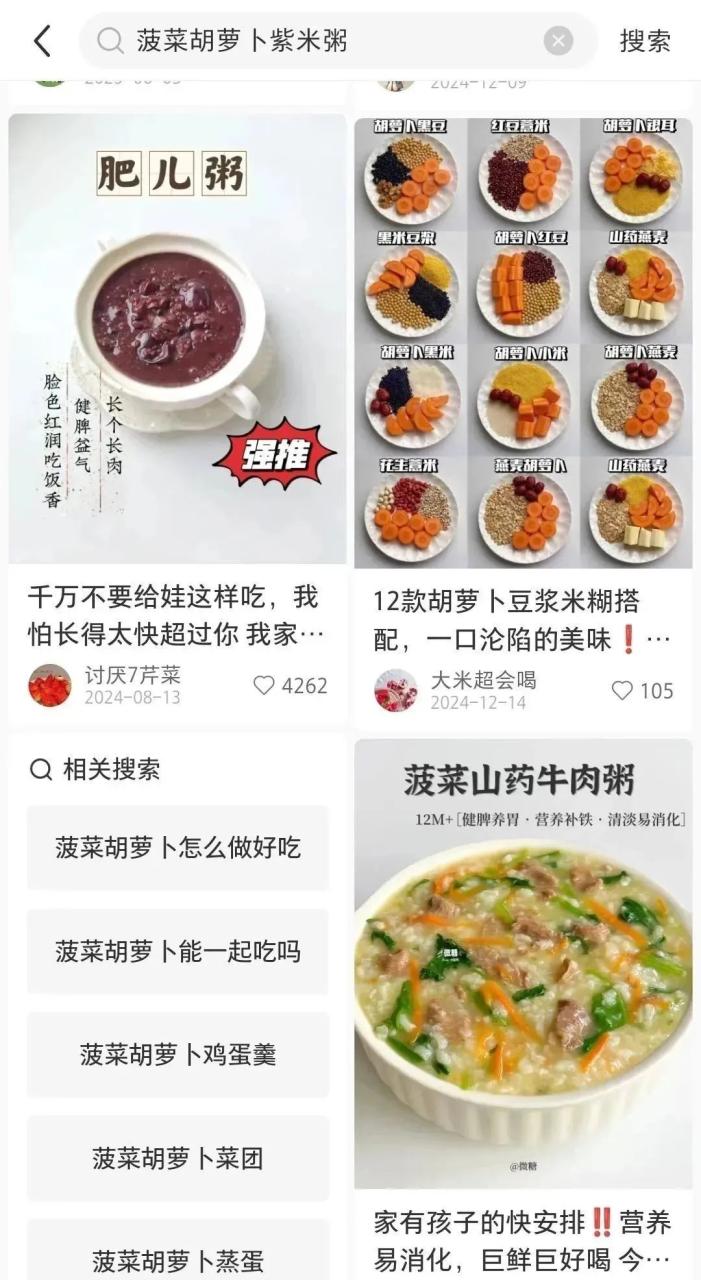Tap the 搜索 button
The image size is (701, 1280).
pyautogui.click(x=645, y=41)
